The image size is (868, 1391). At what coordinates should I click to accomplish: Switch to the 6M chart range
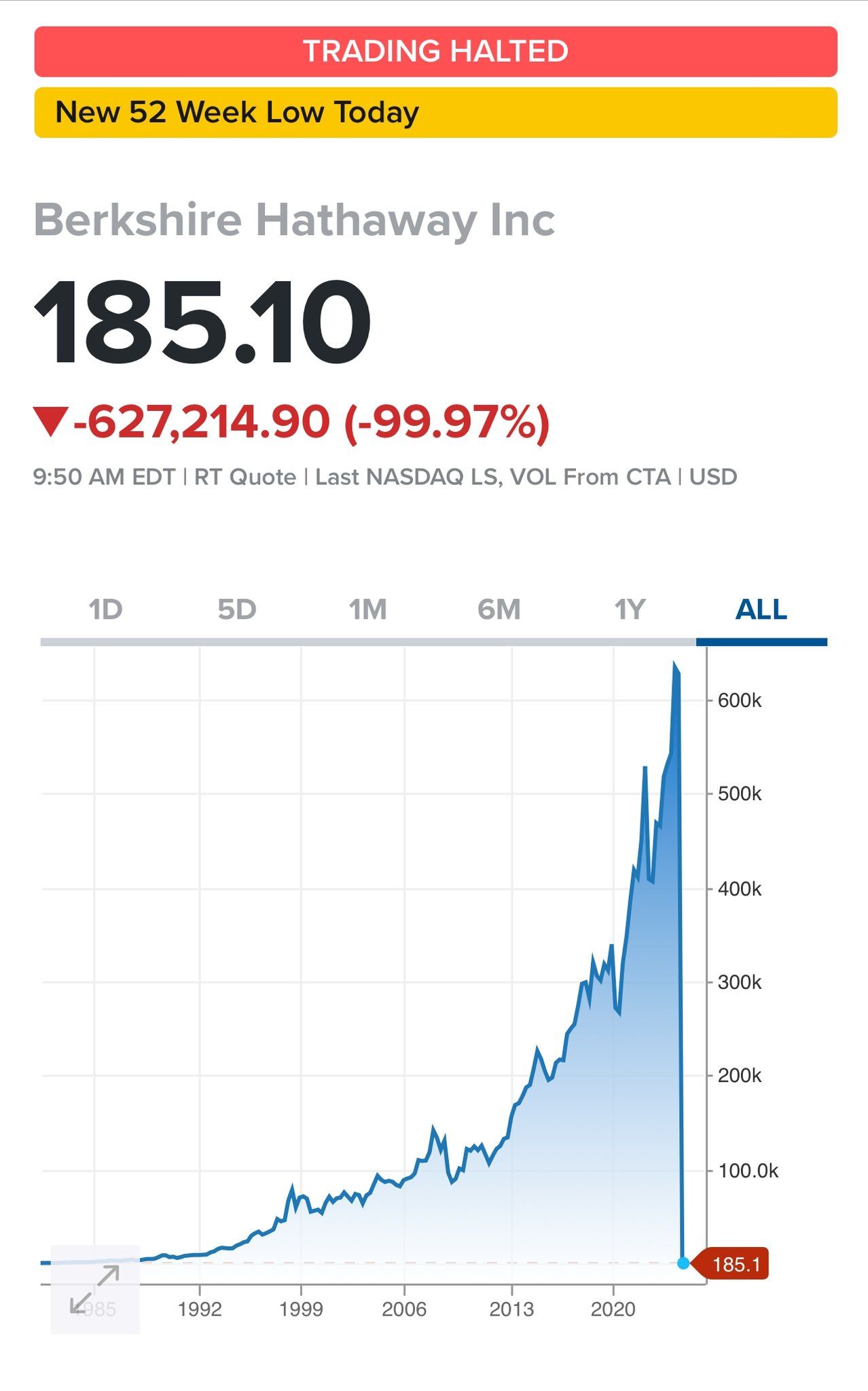pyautogui.click(x=499, y=610)
